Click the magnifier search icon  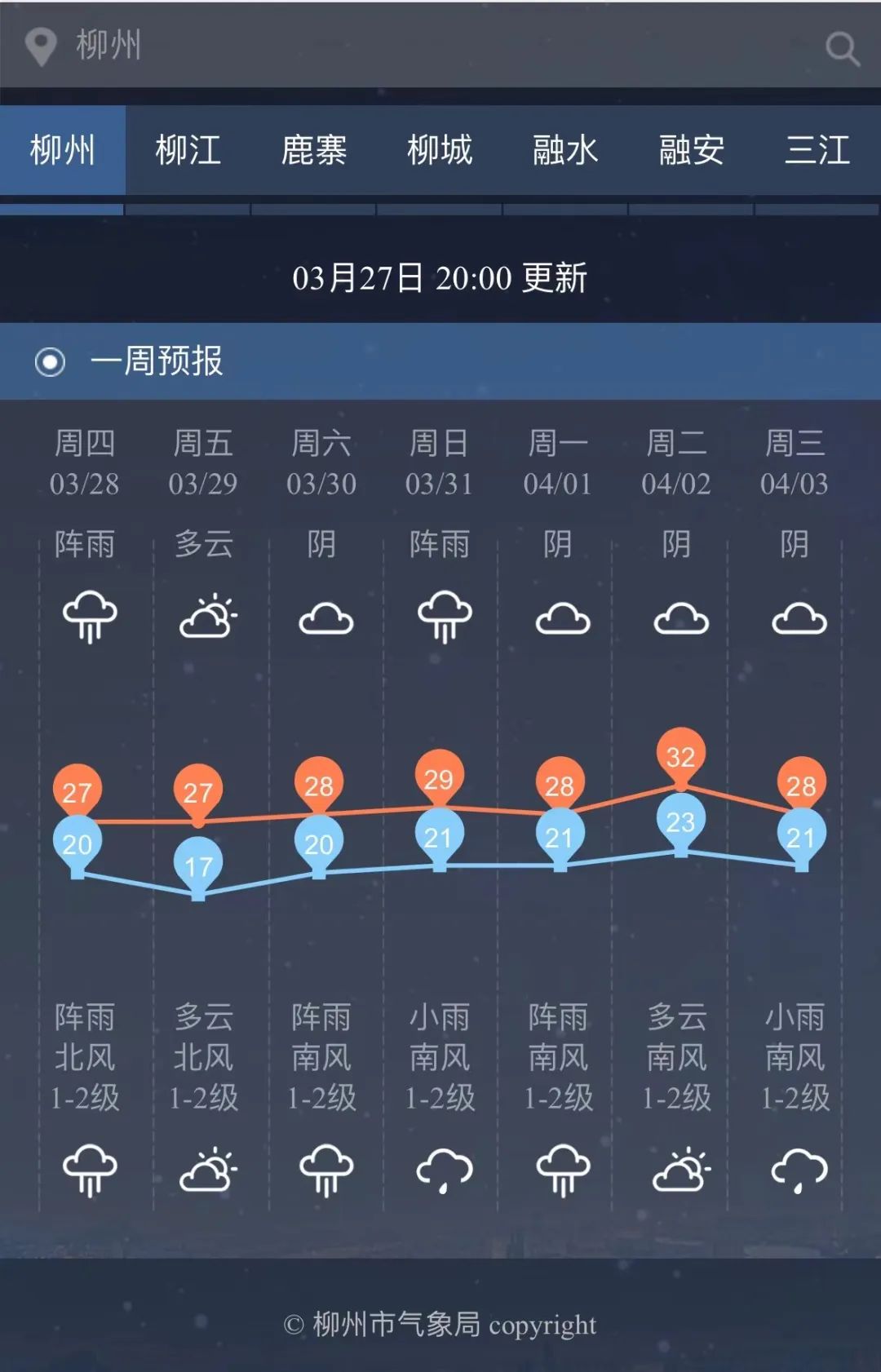pyautogui.click(x=841, y=49)
